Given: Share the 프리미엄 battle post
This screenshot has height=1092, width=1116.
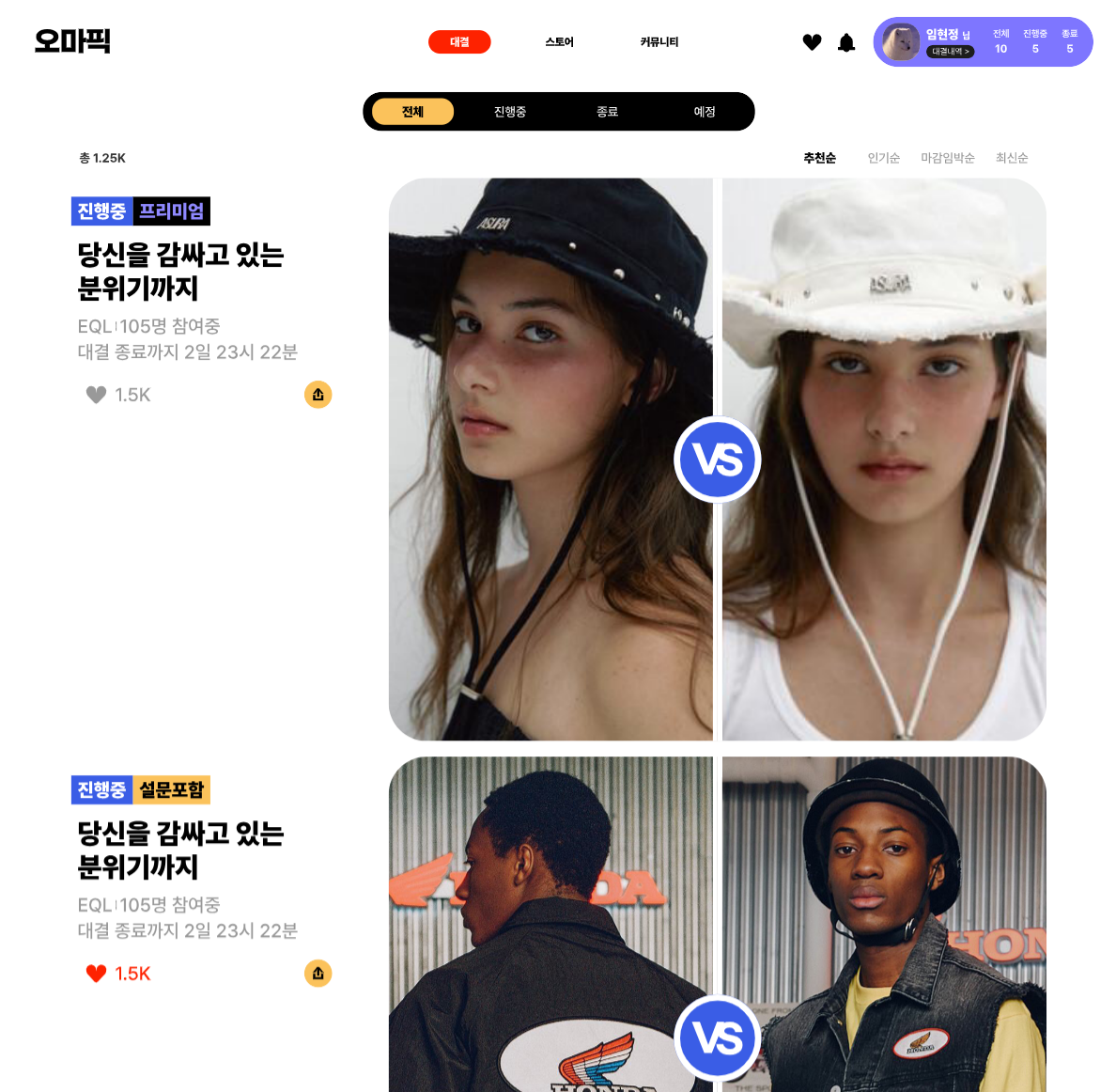Looking at the screenshot, I should tap(318, 395).
